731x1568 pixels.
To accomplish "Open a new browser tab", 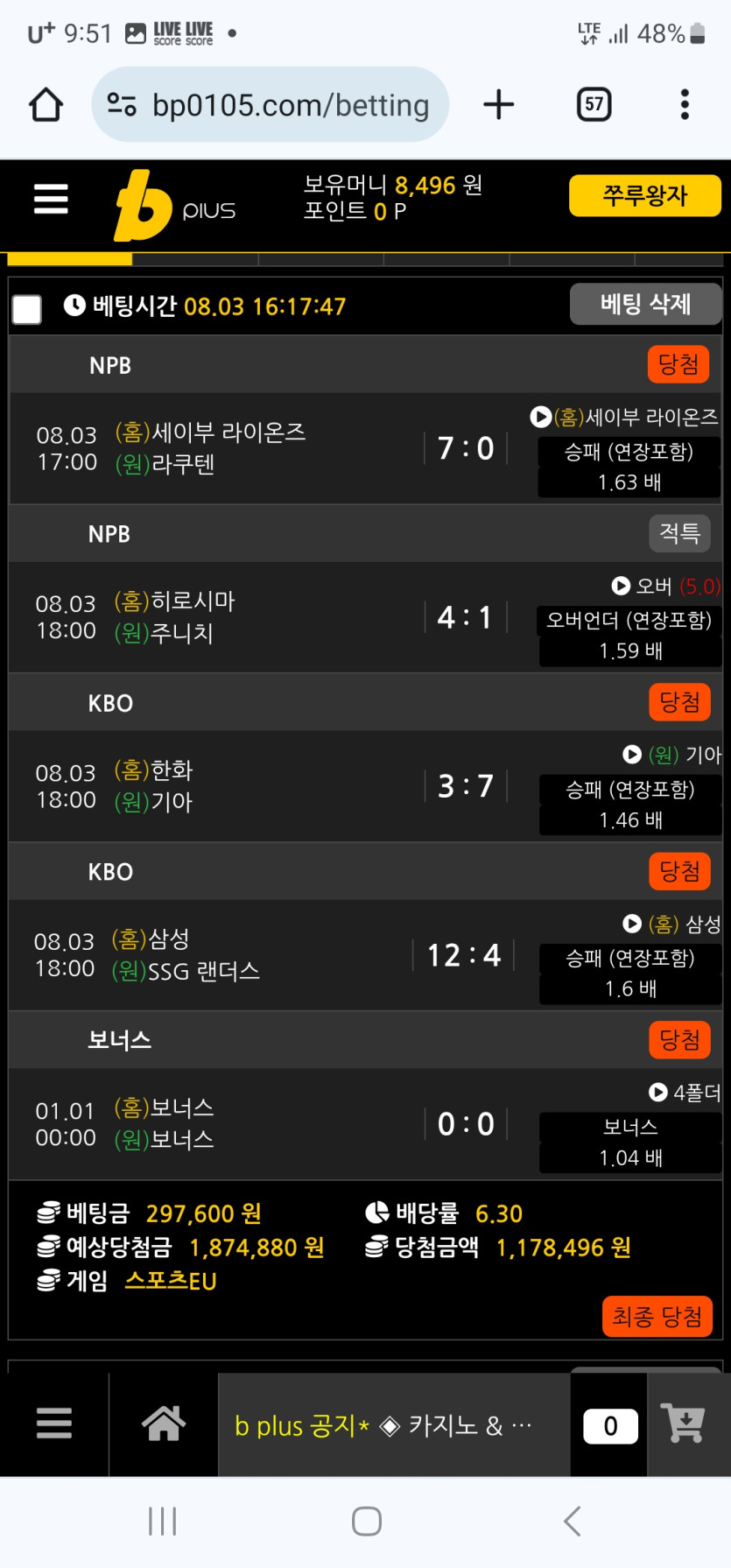I will (x=499, y=105).
